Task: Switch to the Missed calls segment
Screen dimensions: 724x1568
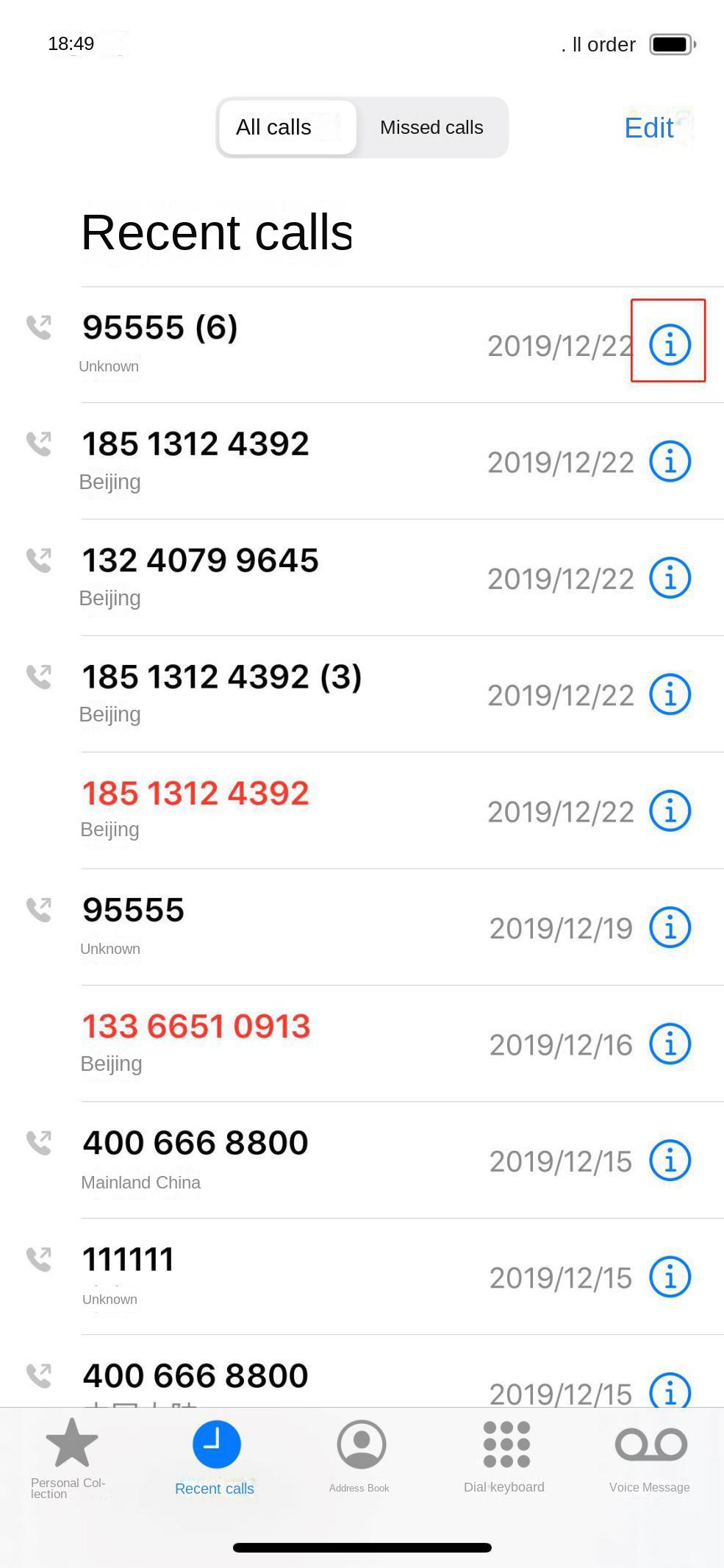Action: 431,127
